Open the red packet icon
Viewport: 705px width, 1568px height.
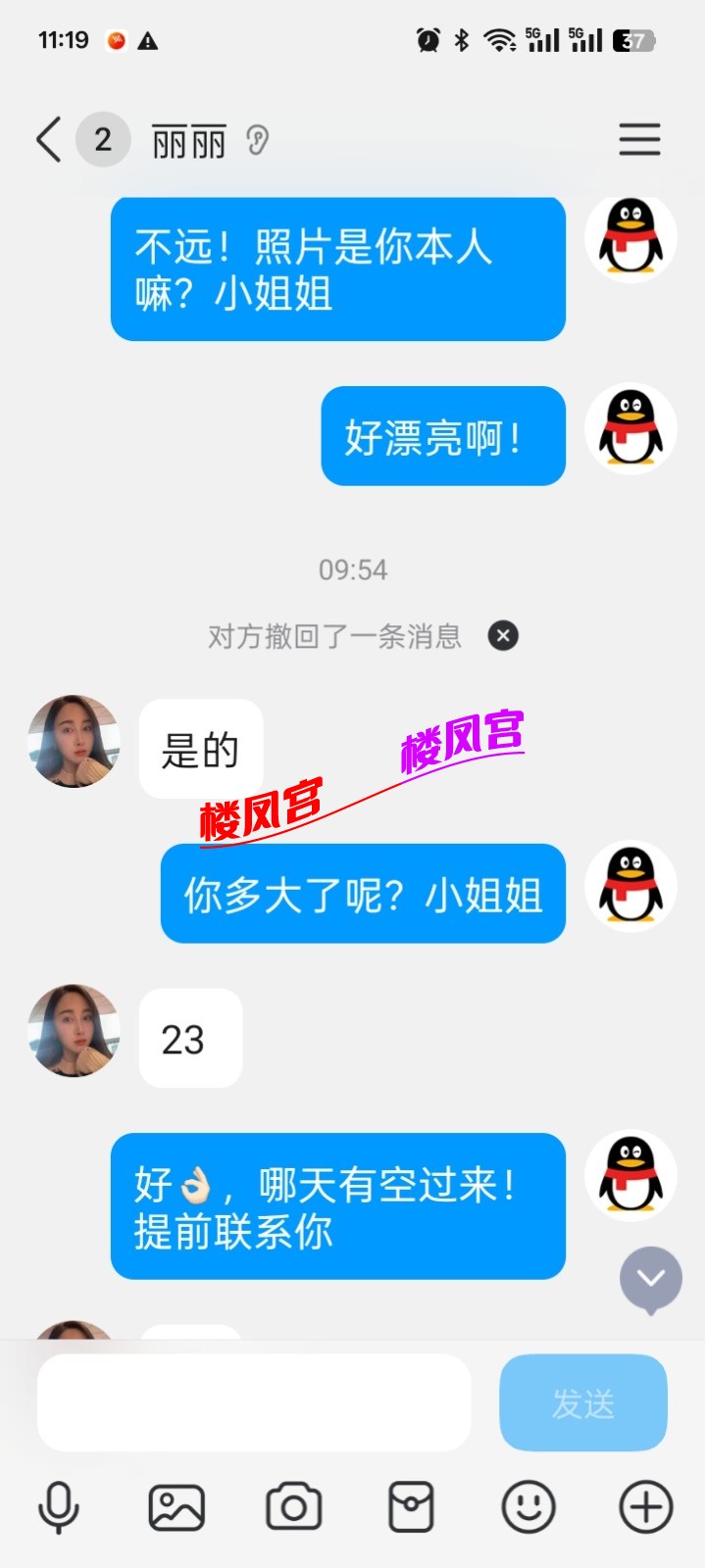411,1506
